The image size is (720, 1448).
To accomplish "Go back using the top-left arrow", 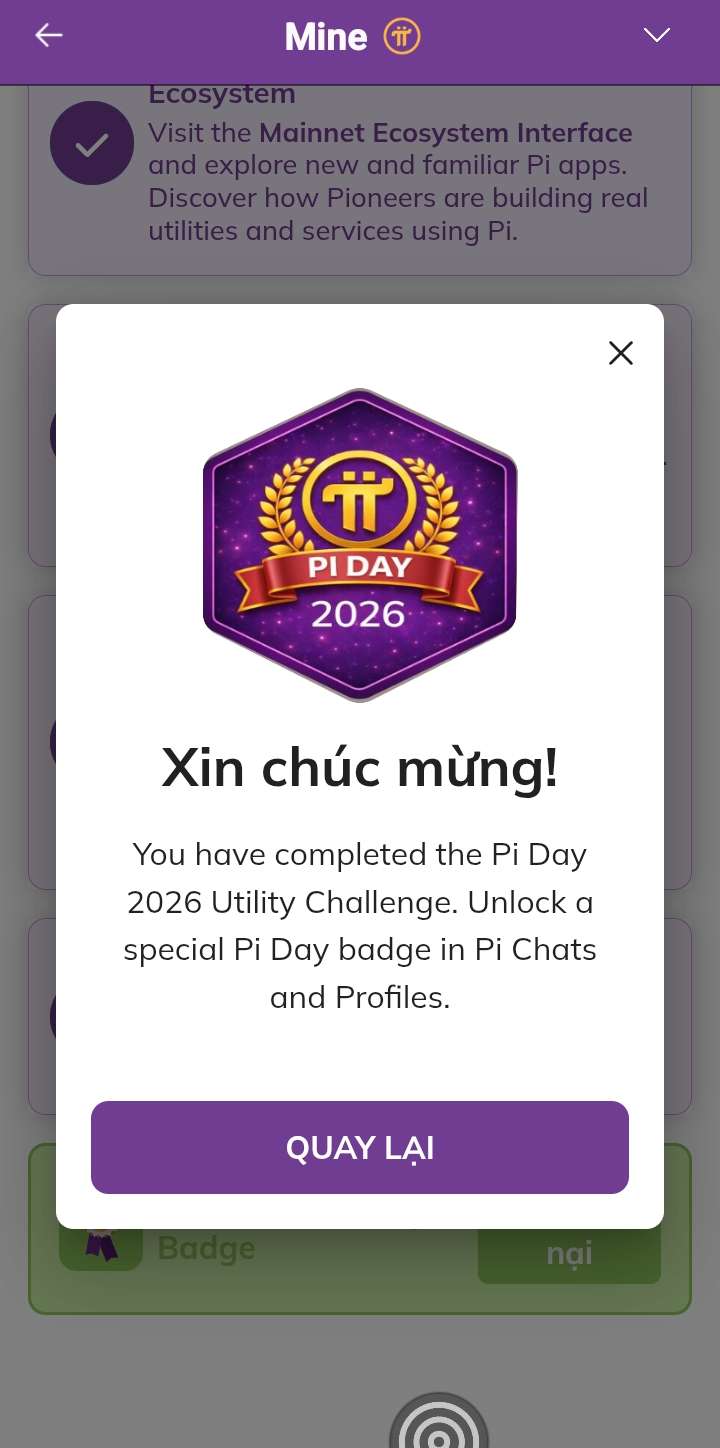I will 49,36.
